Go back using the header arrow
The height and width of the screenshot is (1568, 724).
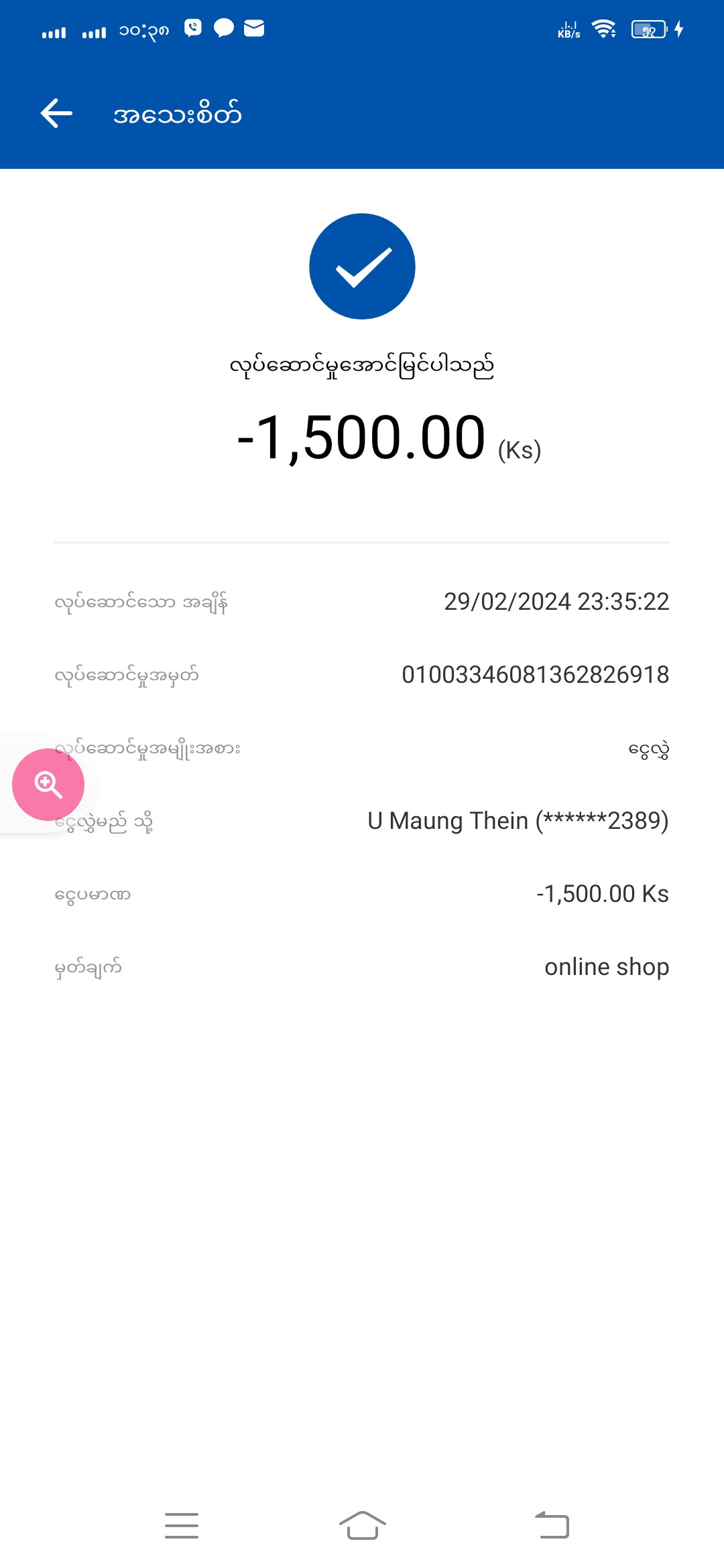coord(56,113)
